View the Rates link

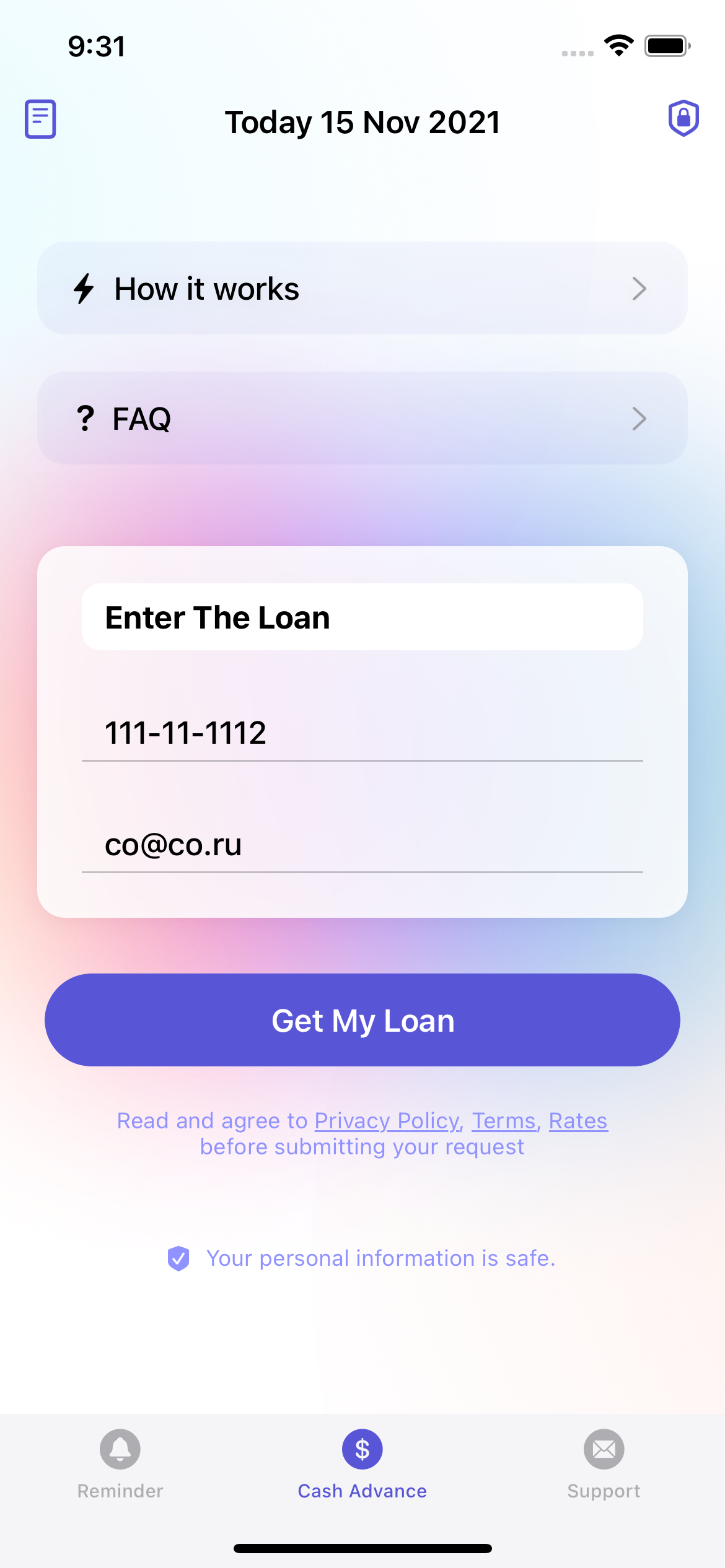(578, 1121)
